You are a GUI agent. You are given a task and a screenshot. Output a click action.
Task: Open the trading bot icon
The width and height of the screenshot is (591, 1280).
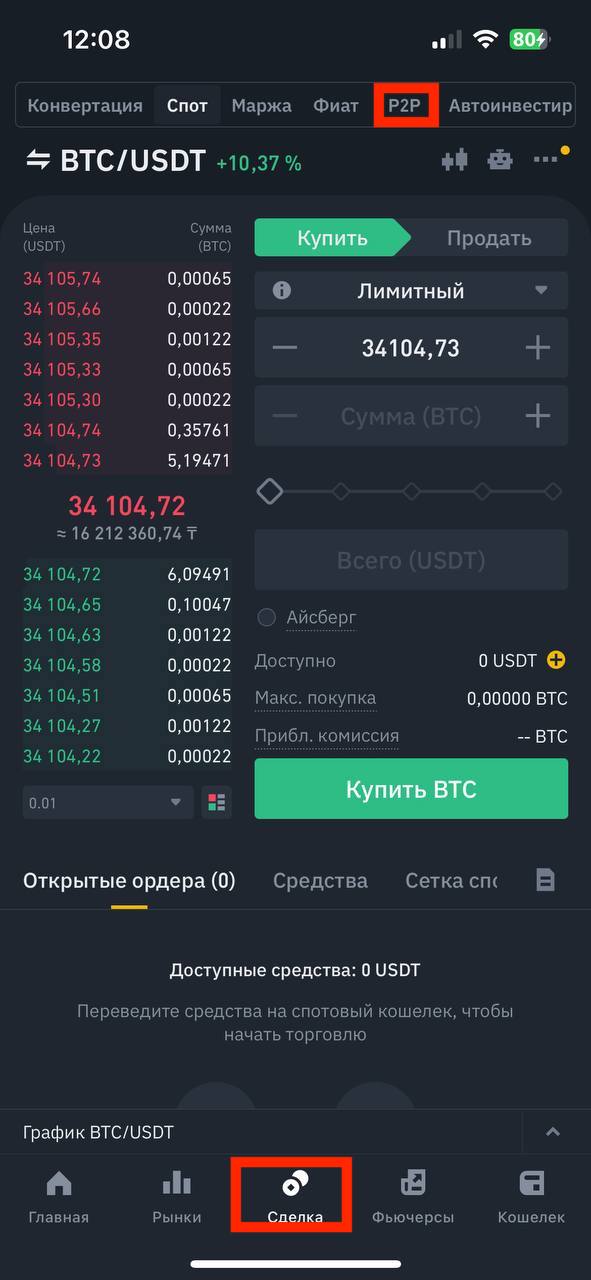pos(500,159)
